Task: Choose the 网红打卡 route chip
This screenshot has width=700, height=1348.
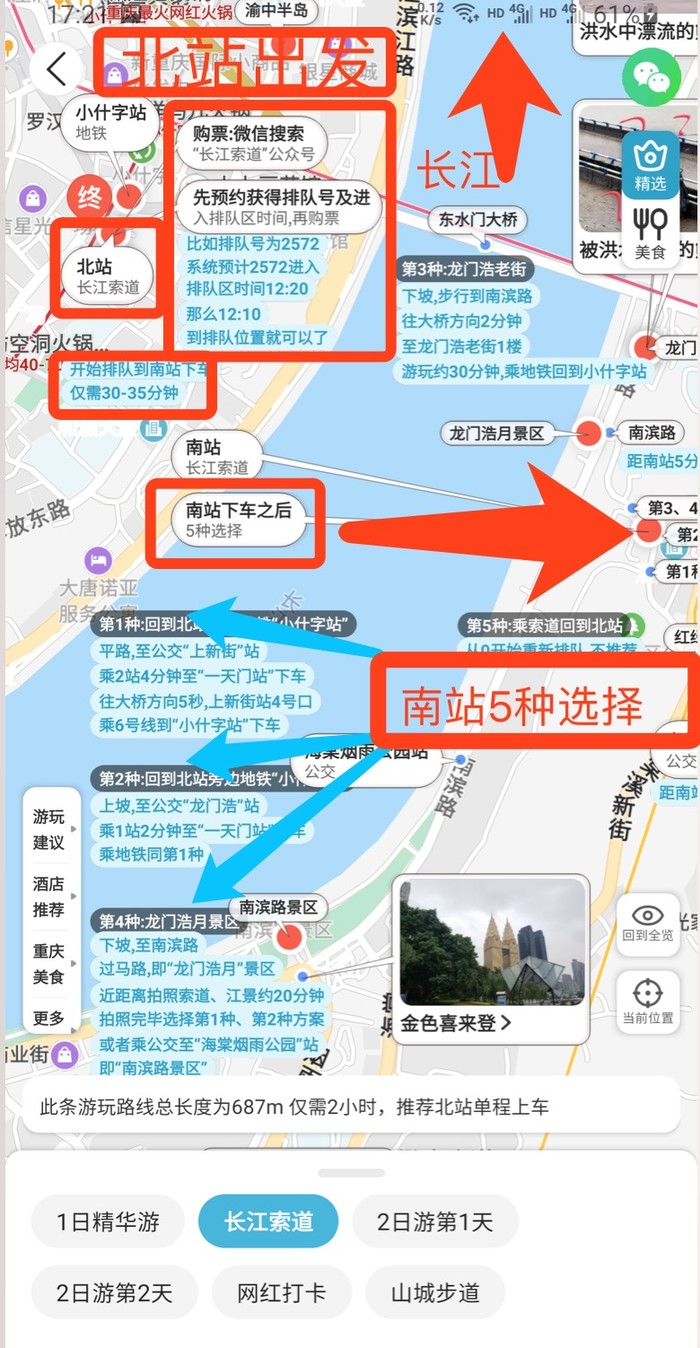Action: coord(281,1292)
